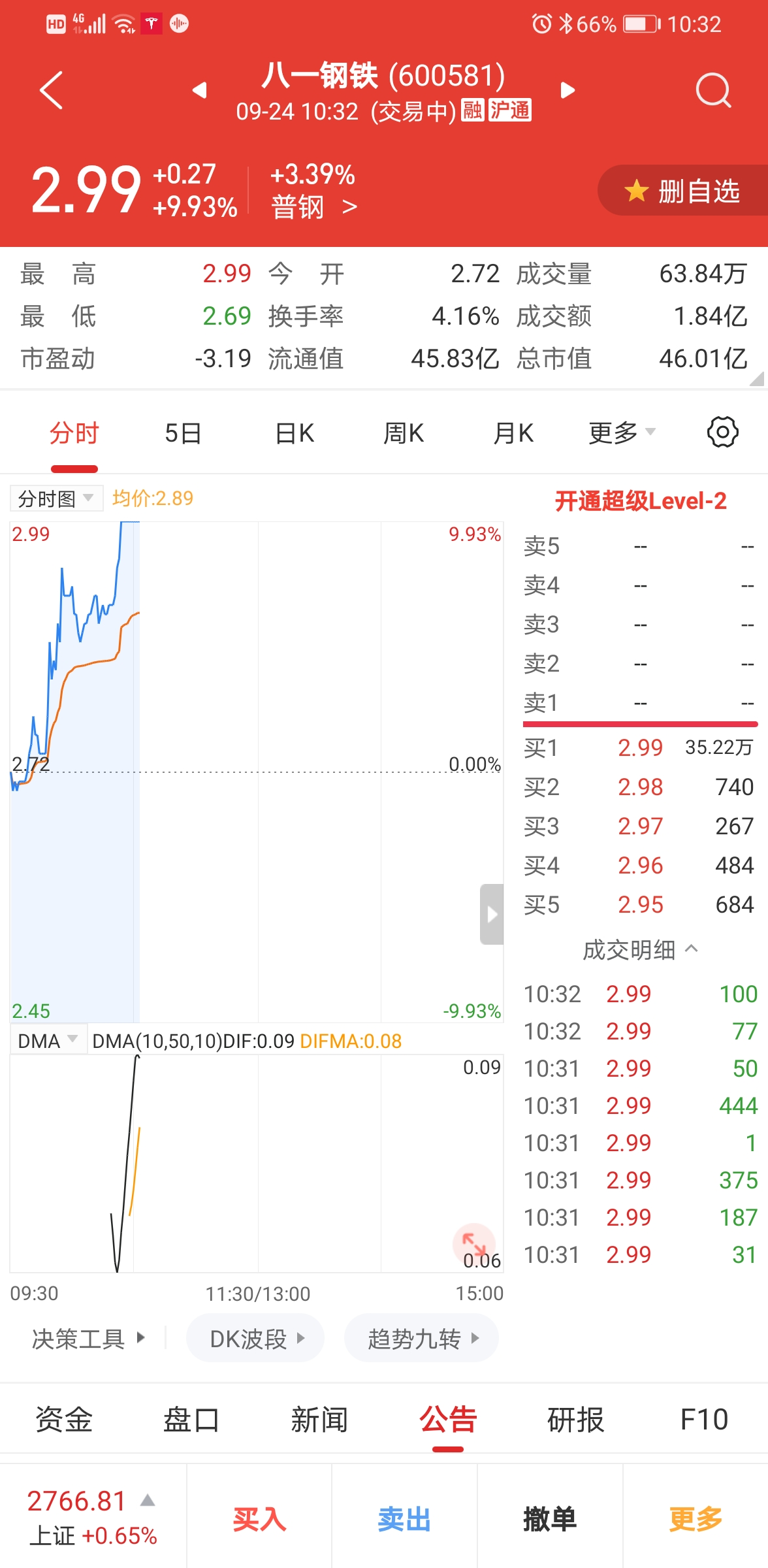The width and height of the screenshot is (768, 1568).
Task: Tap 开通超级Level-2 link
Action: tap(640, 501)
